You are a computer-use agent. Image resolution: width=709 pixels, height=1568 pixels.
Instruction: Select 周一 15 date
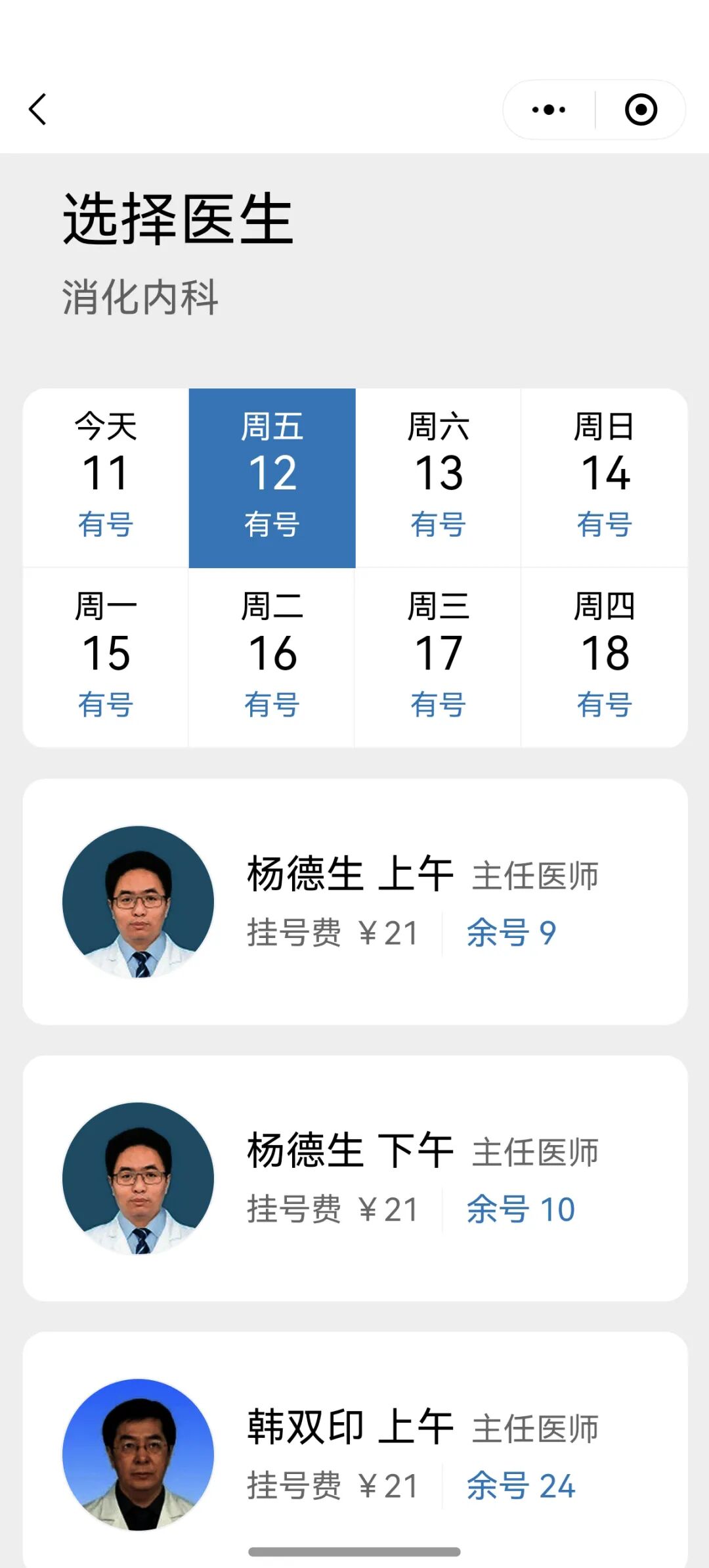click(106, 657)
